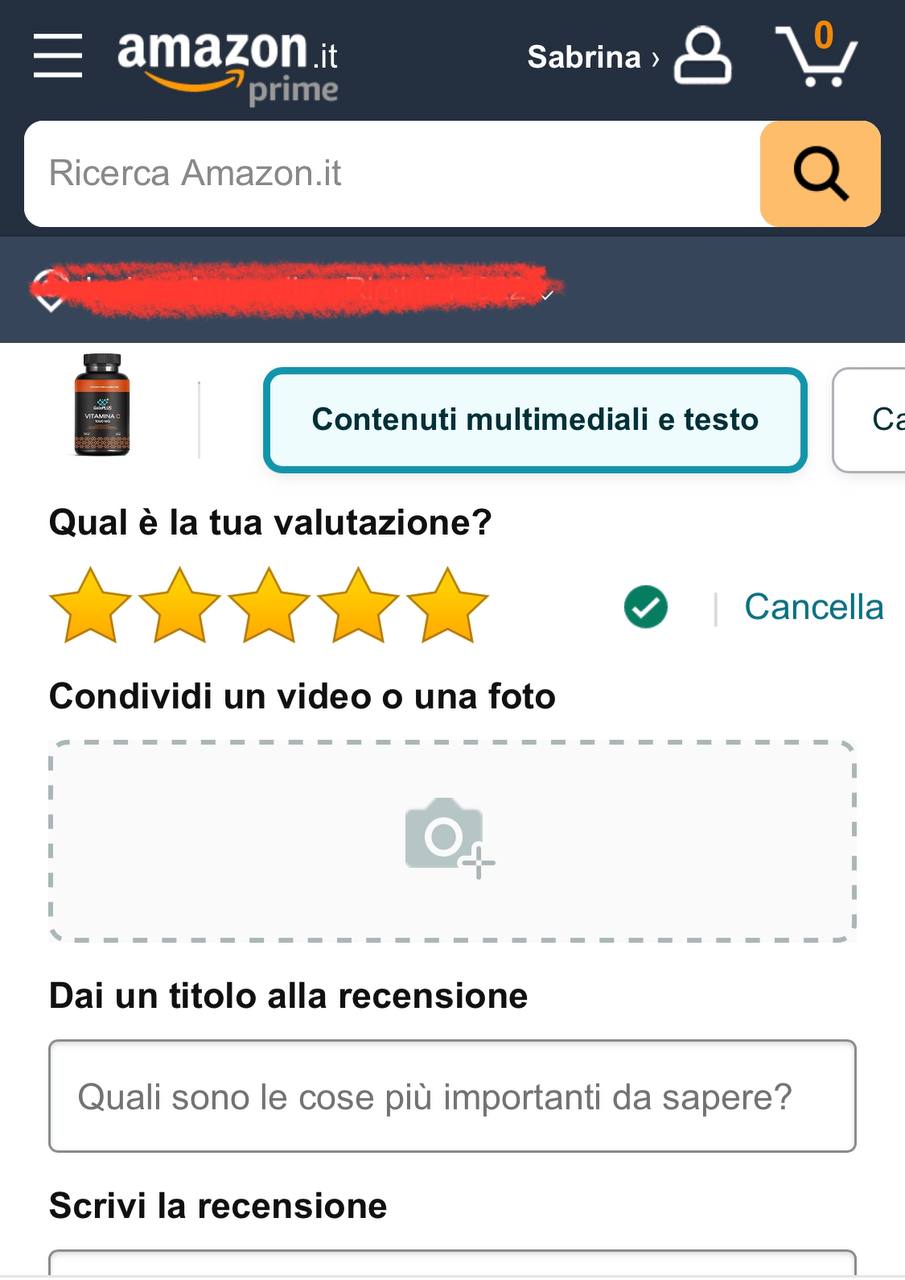The image size is (905, 1280).
Task: Tap Cancella to clear the rating
Action: pyautogui.click(x=813, y=607)
